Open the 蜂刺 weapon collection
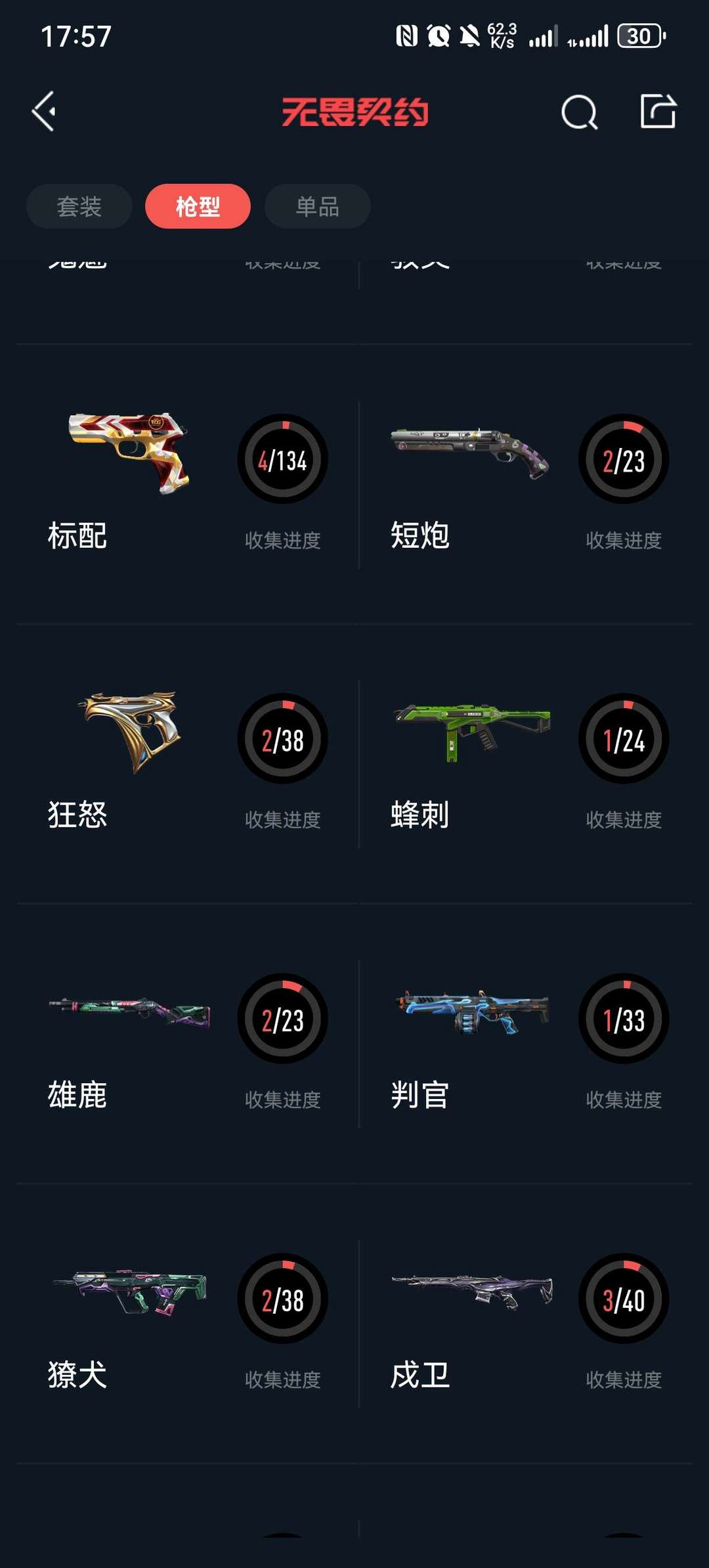Screen dimensions: 709x1568 pyautogui.click(x=527, y=764)
